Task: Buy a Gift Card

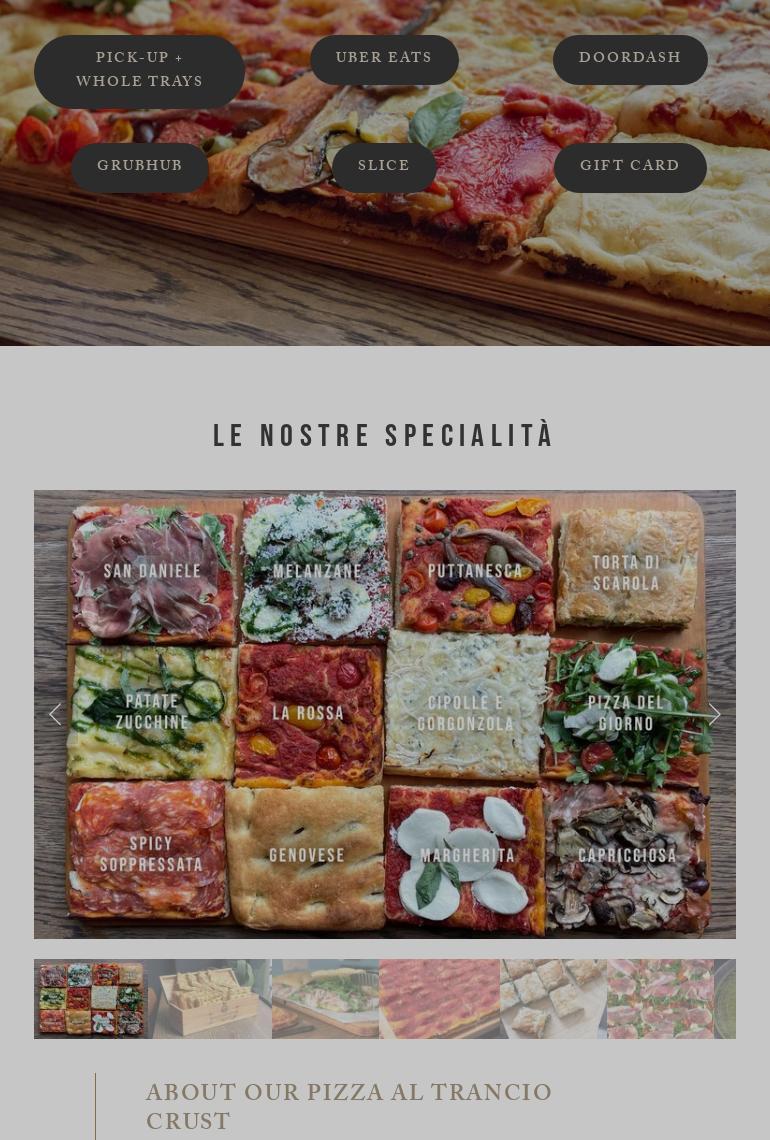Action: [x=630, y=167]
